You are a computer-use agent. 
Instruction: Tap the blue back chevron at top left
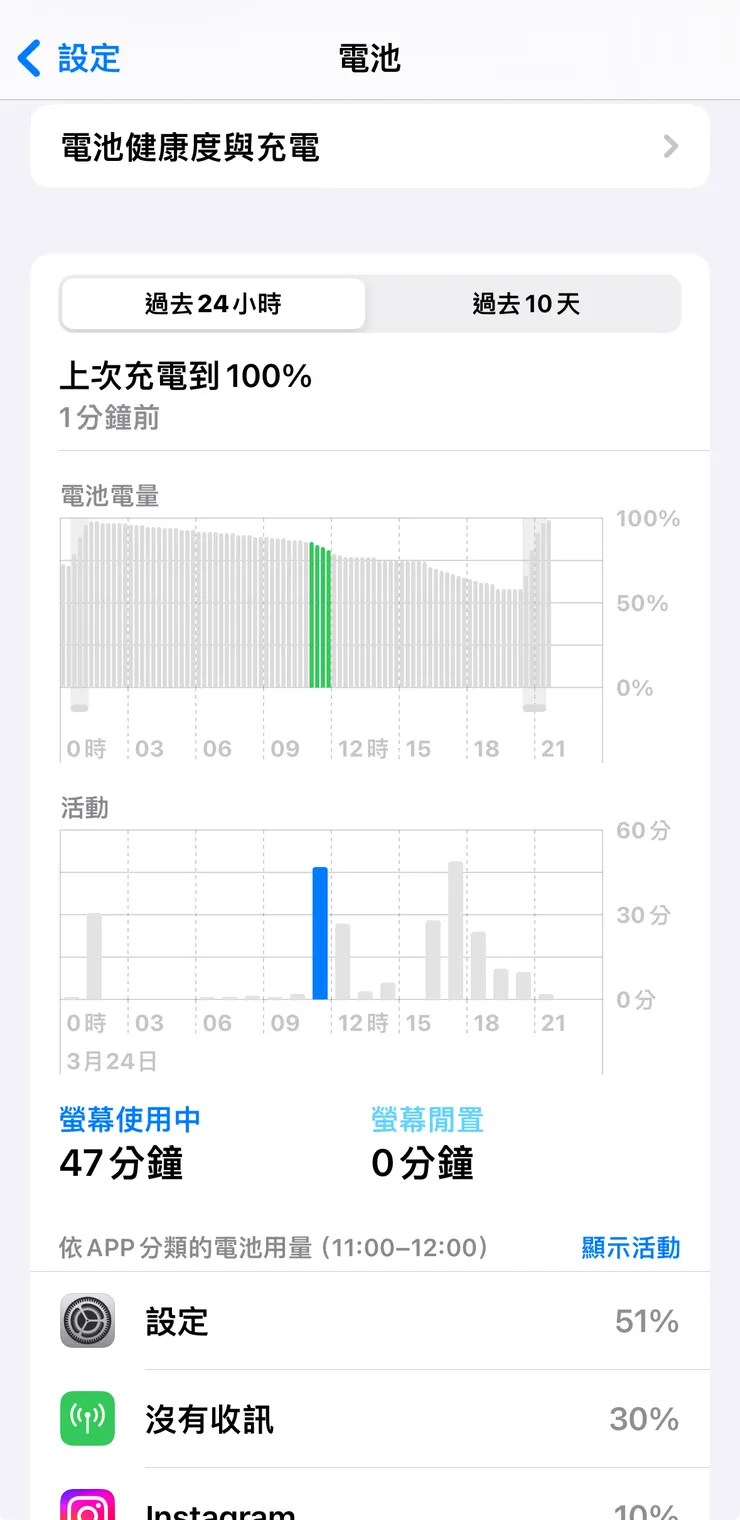tap(29, 58)
